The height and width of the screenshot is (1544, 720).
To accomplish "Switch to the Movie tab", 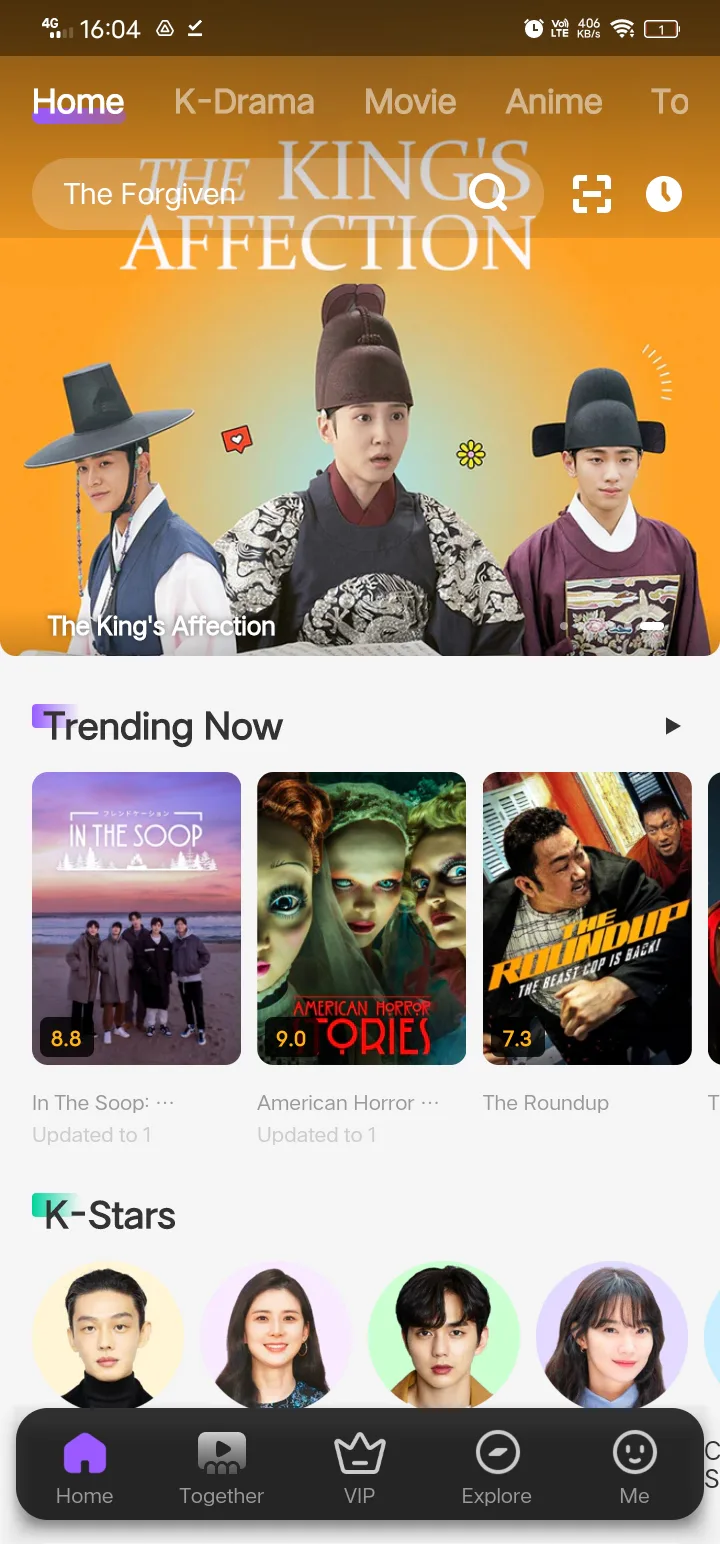I will [410, 102].
